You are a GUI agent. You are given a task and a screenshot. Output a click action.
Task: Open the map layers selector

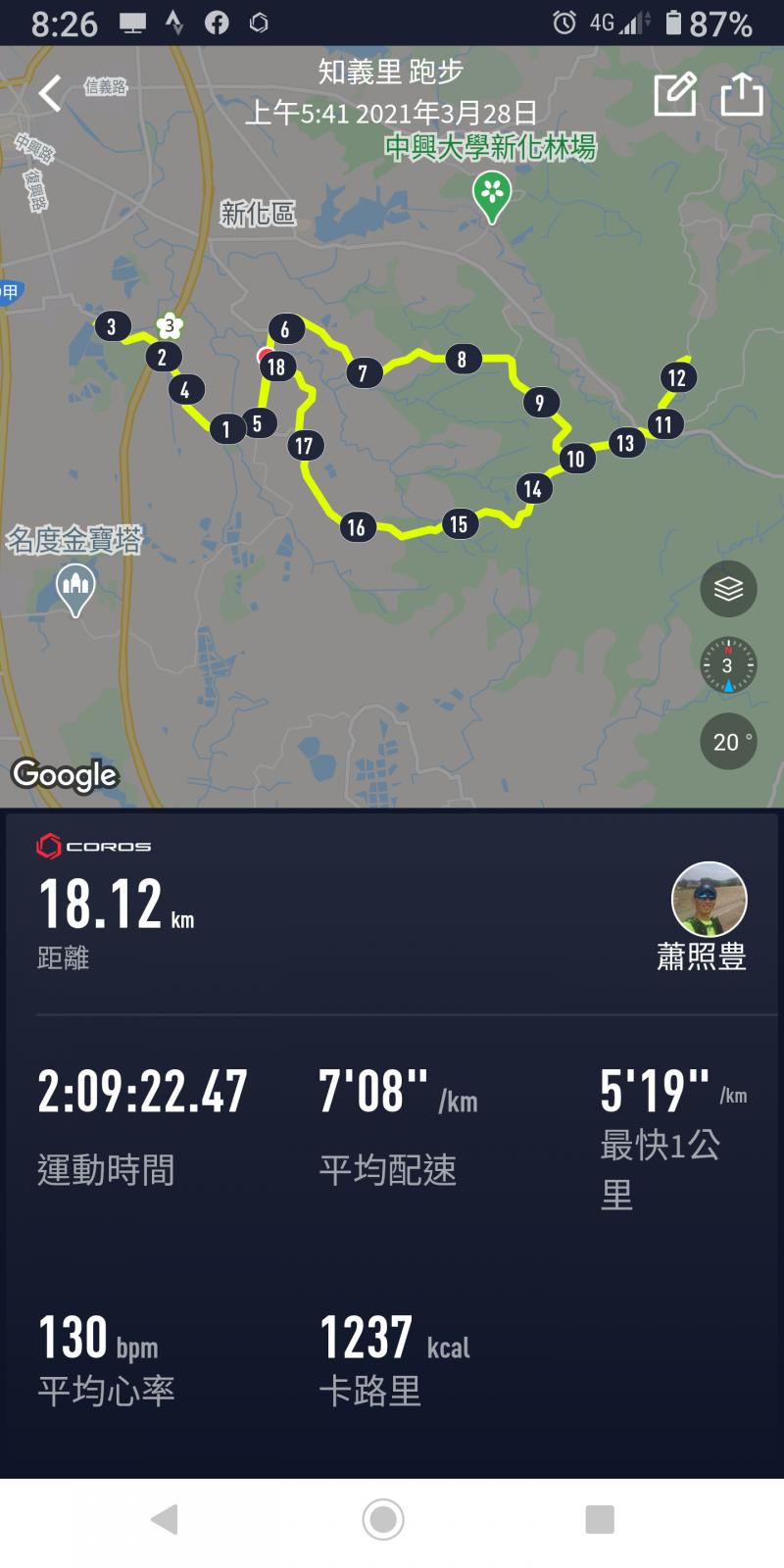[728, 589]
